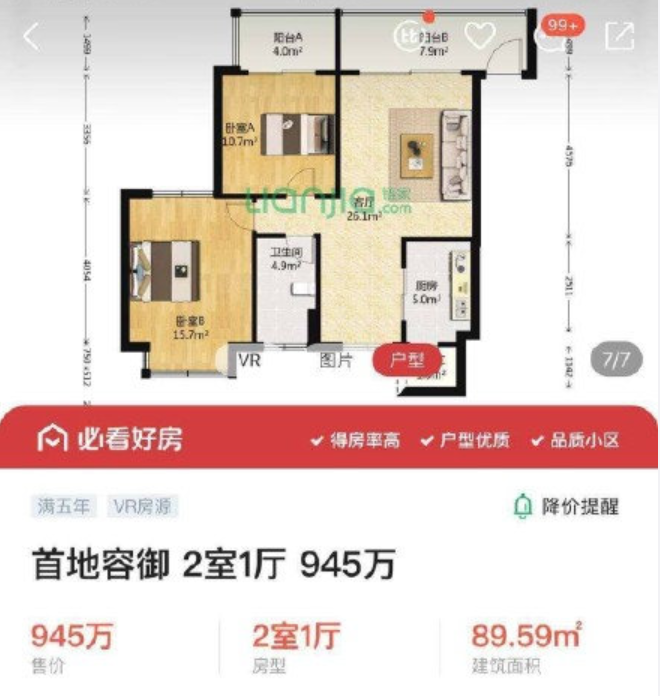
Task: Go back using the top-left arrow
Action: [31, 37]
